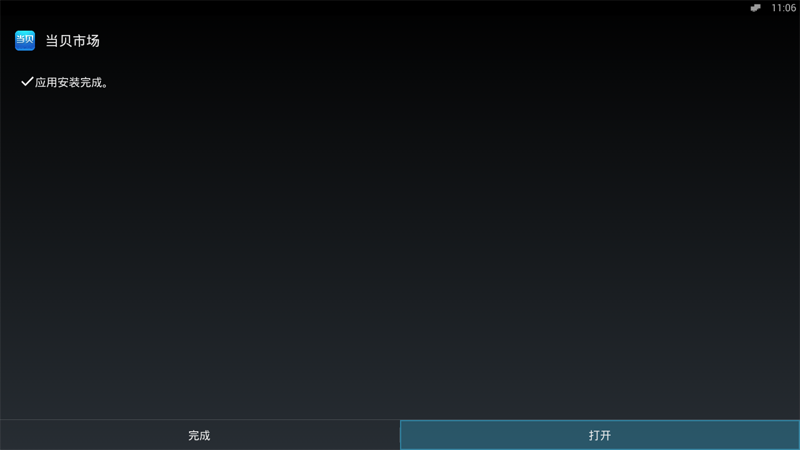The height and width of the screenshot is (450, 800).
Task: Tap 完成 to finish installation
Action: (199, 435)
